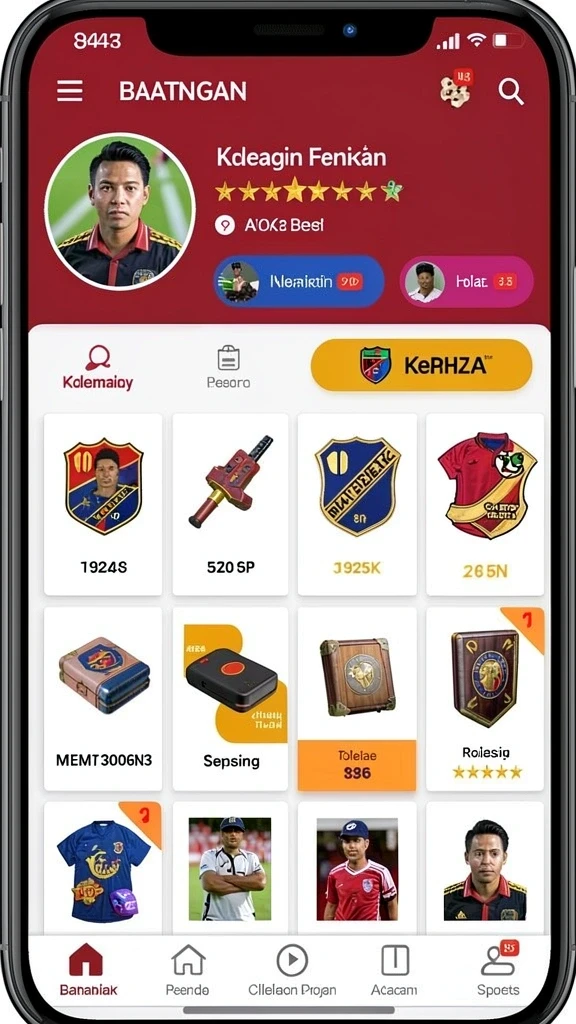Open the Tolelae 836 card

[357, 699]
